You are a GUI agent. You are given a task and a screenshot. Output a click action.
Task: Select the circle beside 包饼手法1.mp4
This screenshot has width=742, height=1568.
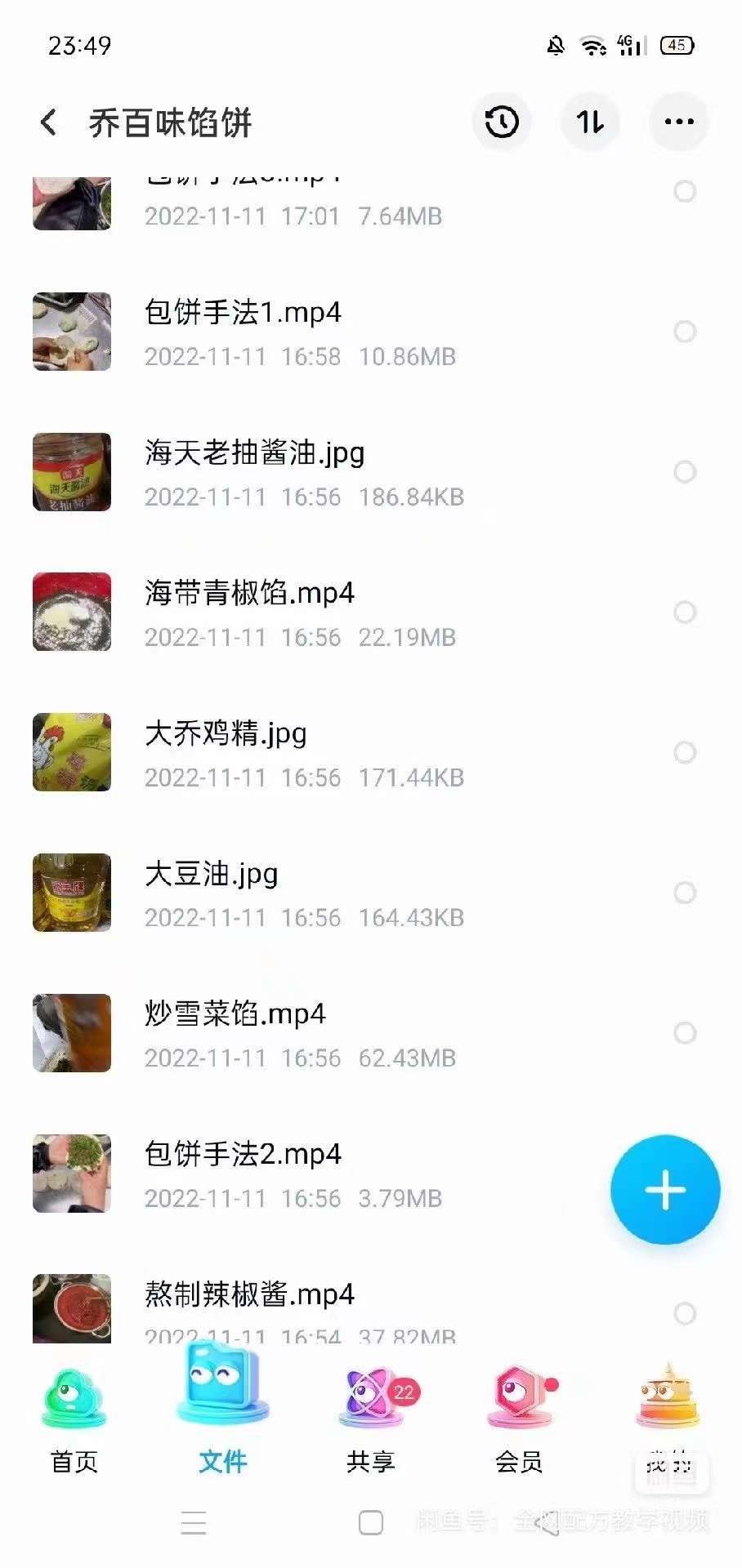point(683,332)
